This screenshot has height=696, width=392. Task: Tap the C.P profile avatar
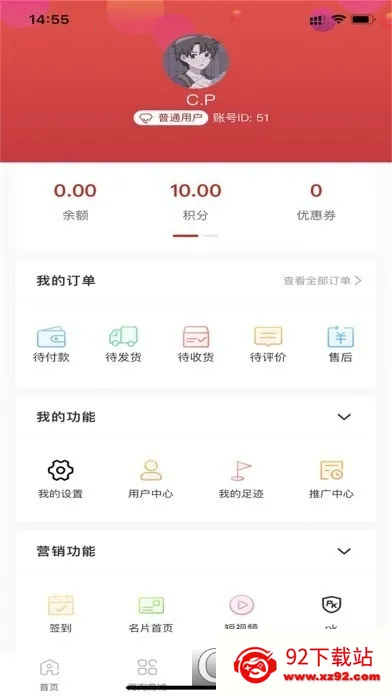pyautogui.click(x=196, y=62)
